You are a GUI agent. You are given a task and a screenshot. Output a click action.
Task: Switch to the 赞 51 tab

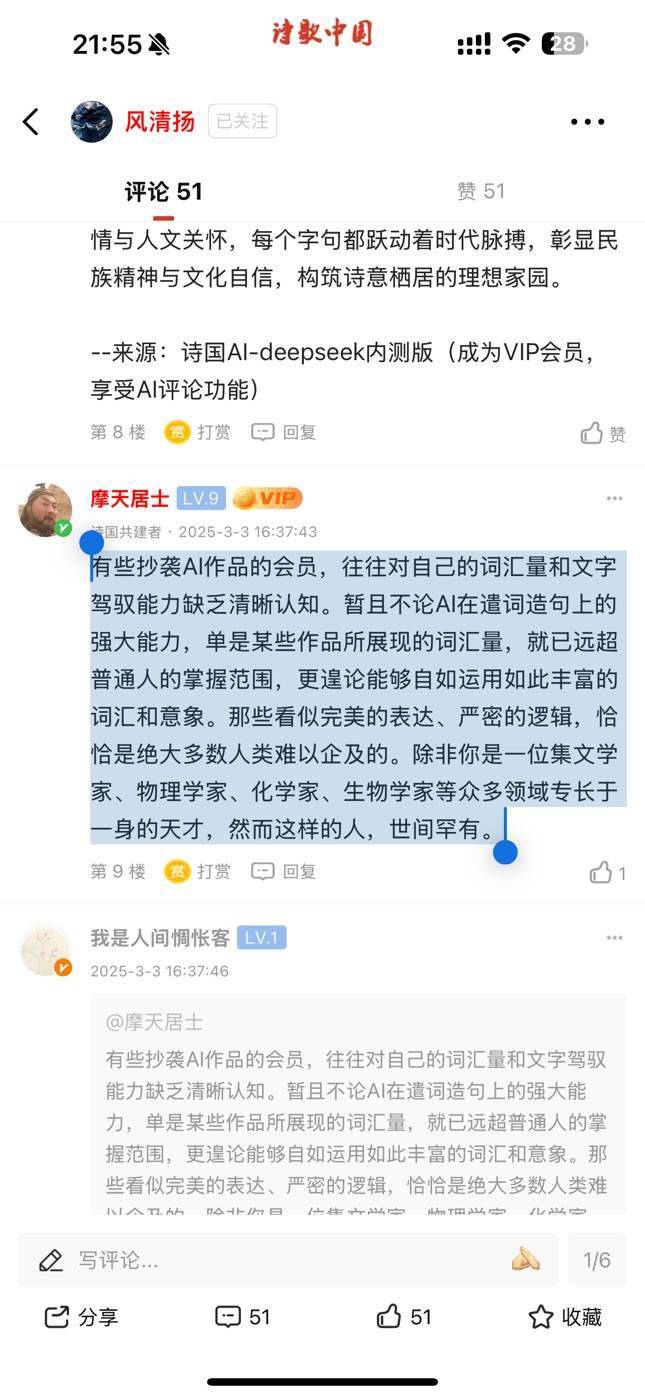point(481,192)
